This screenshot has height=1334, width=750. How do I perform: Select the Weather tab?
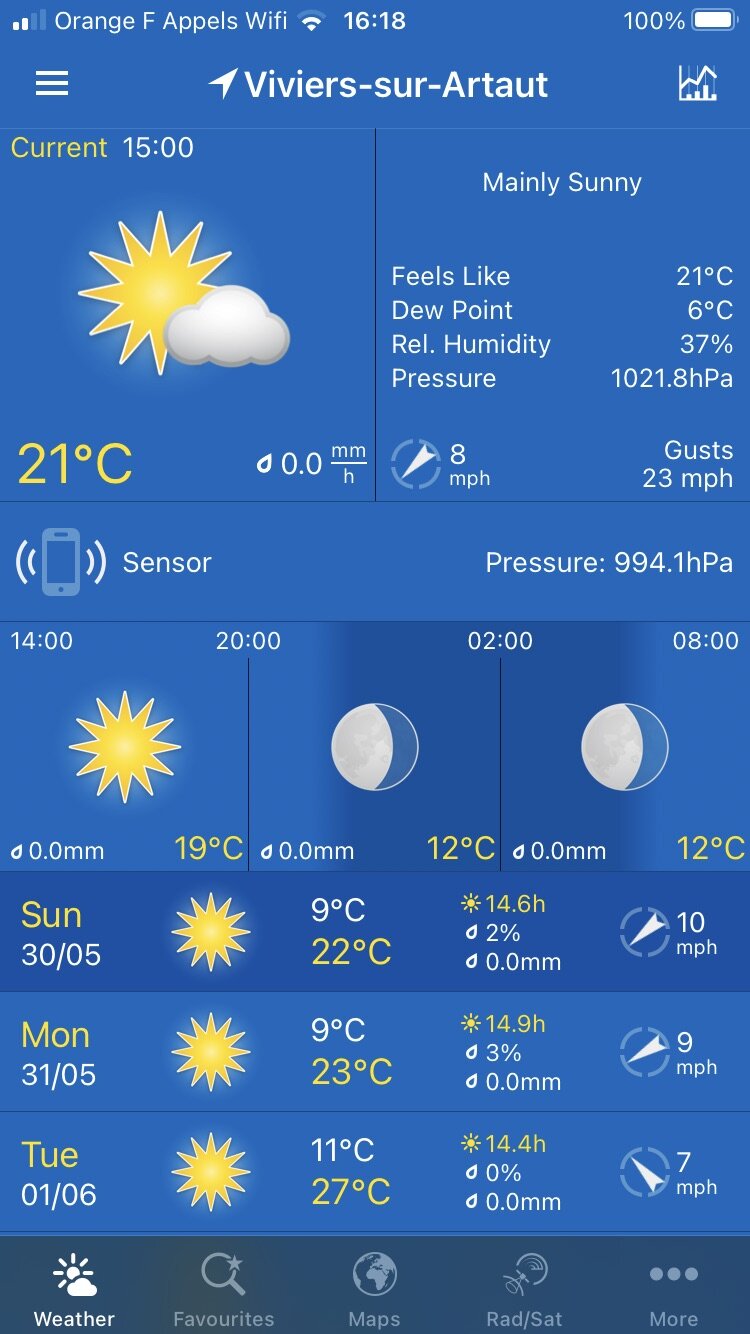coord(75,1290)
